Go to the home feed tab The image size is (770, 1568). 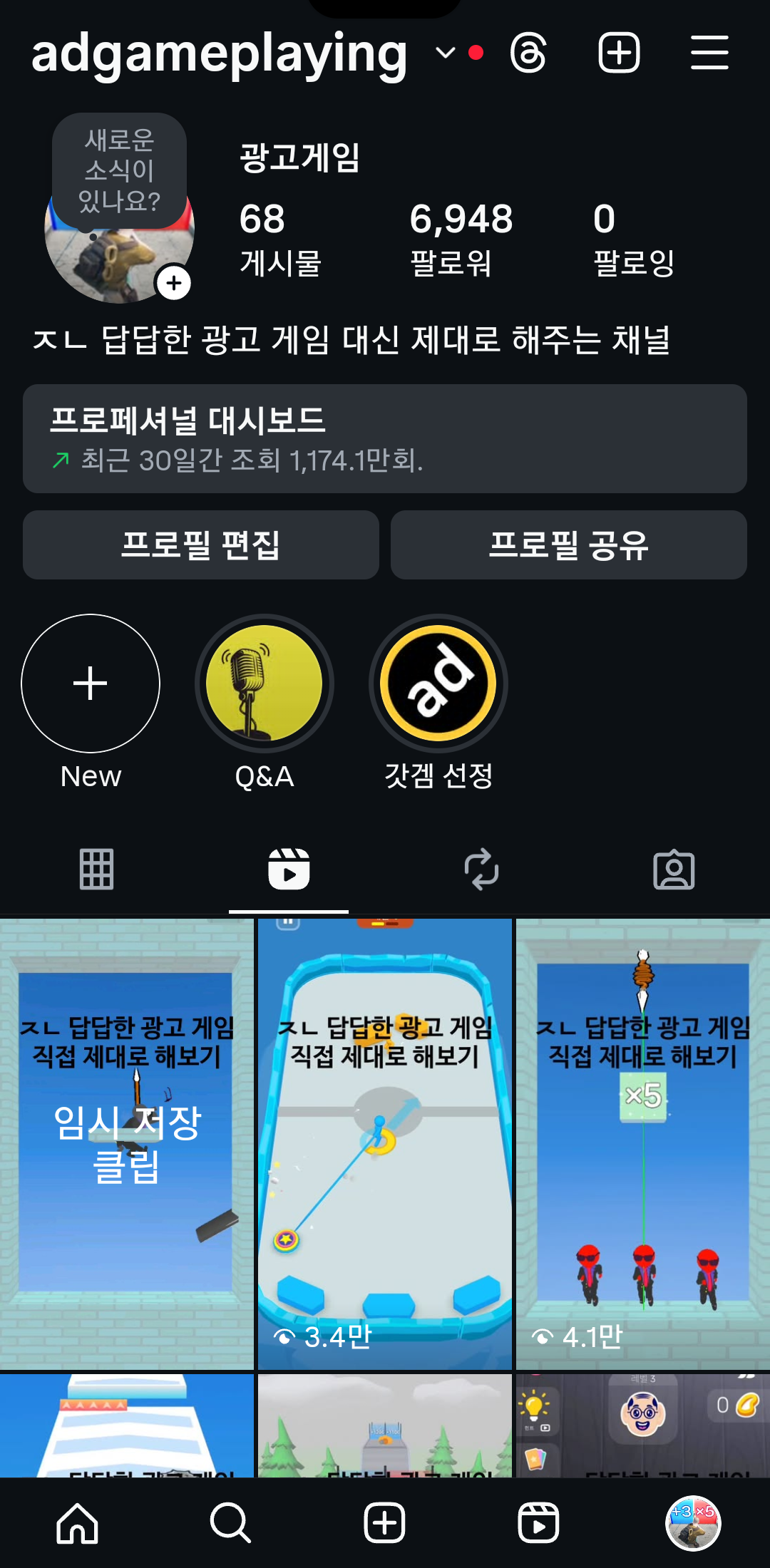point(77,1523)
